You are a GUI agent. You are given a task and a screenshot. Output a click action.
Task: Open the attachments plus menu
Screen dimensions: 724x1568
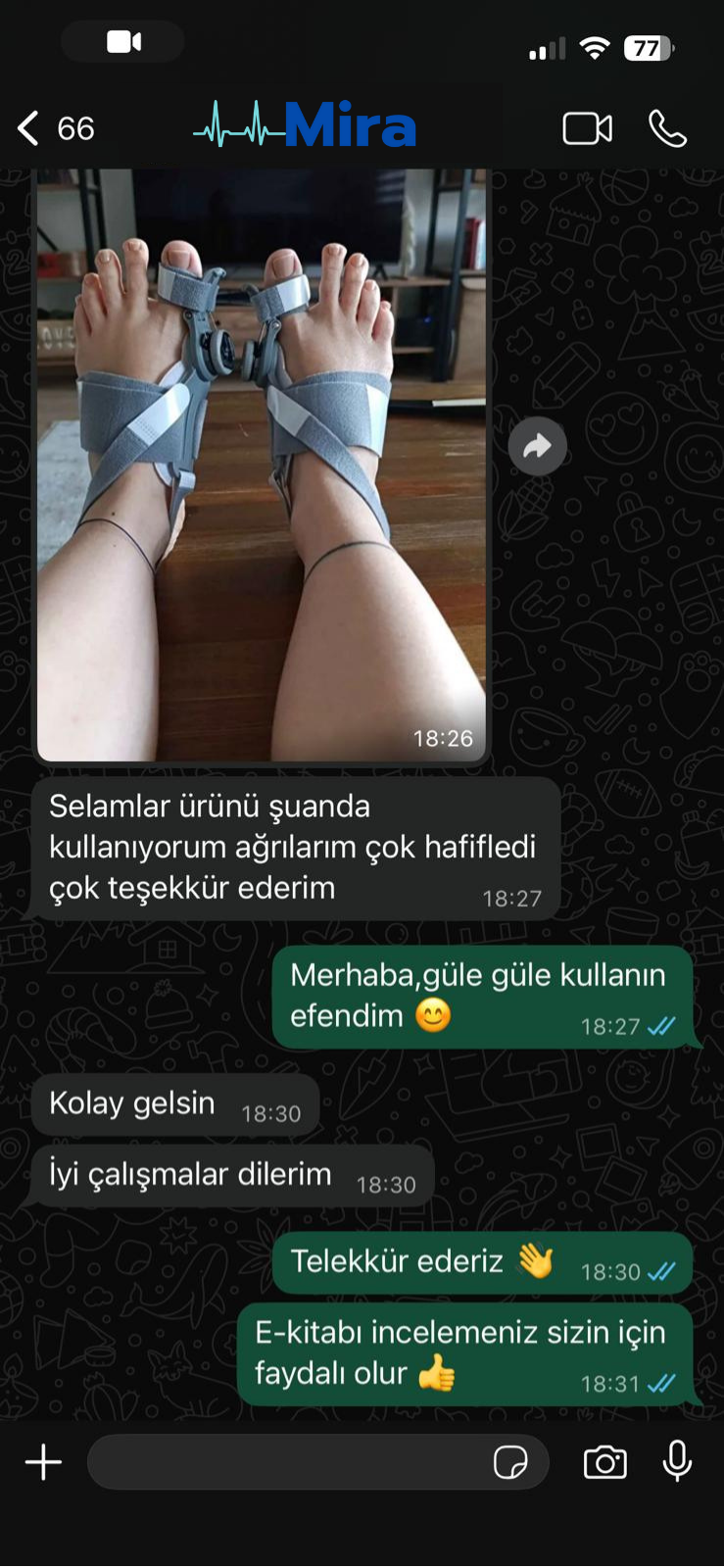tap(43, 1462)
